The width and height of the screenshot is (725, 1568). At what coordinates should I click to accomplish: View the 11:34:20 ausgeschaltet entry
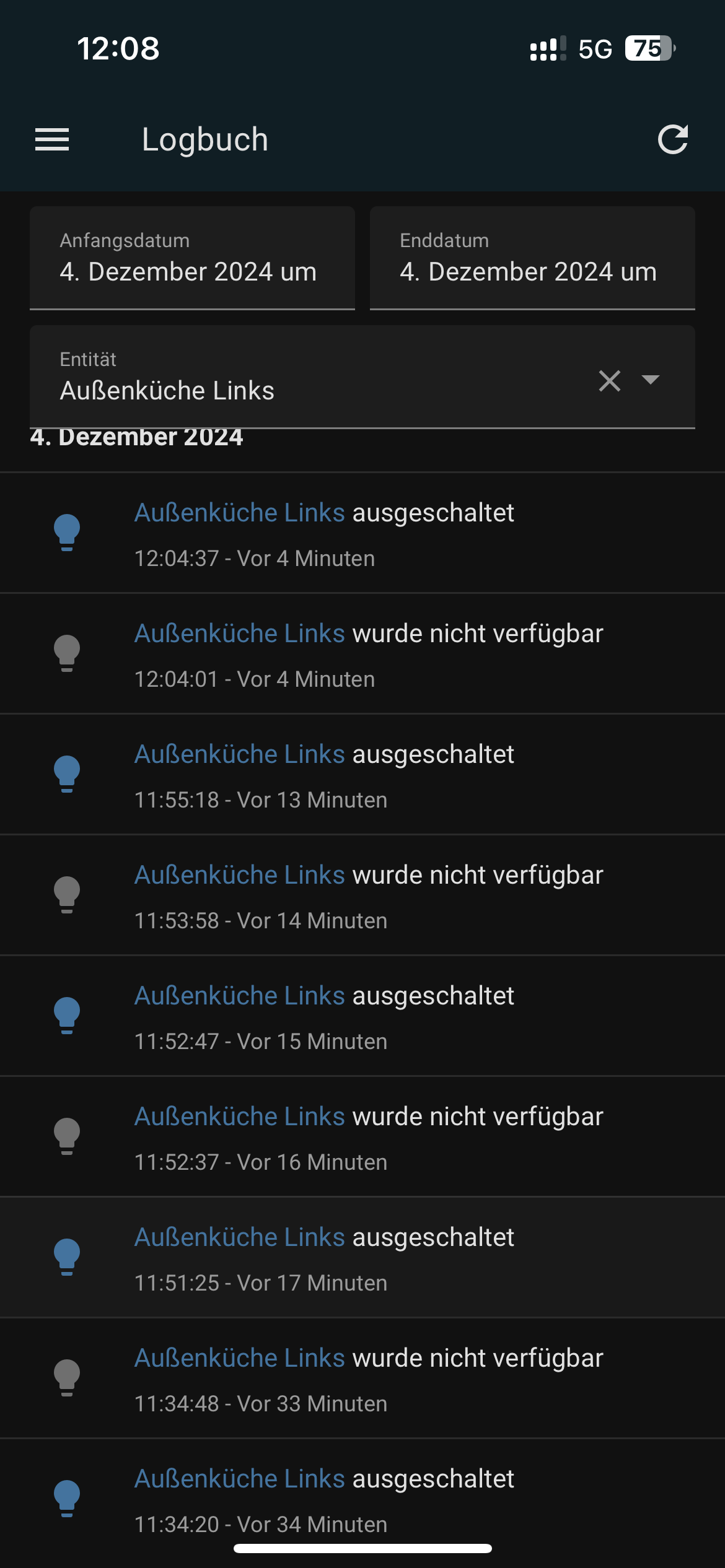(x=362, y=1499)
